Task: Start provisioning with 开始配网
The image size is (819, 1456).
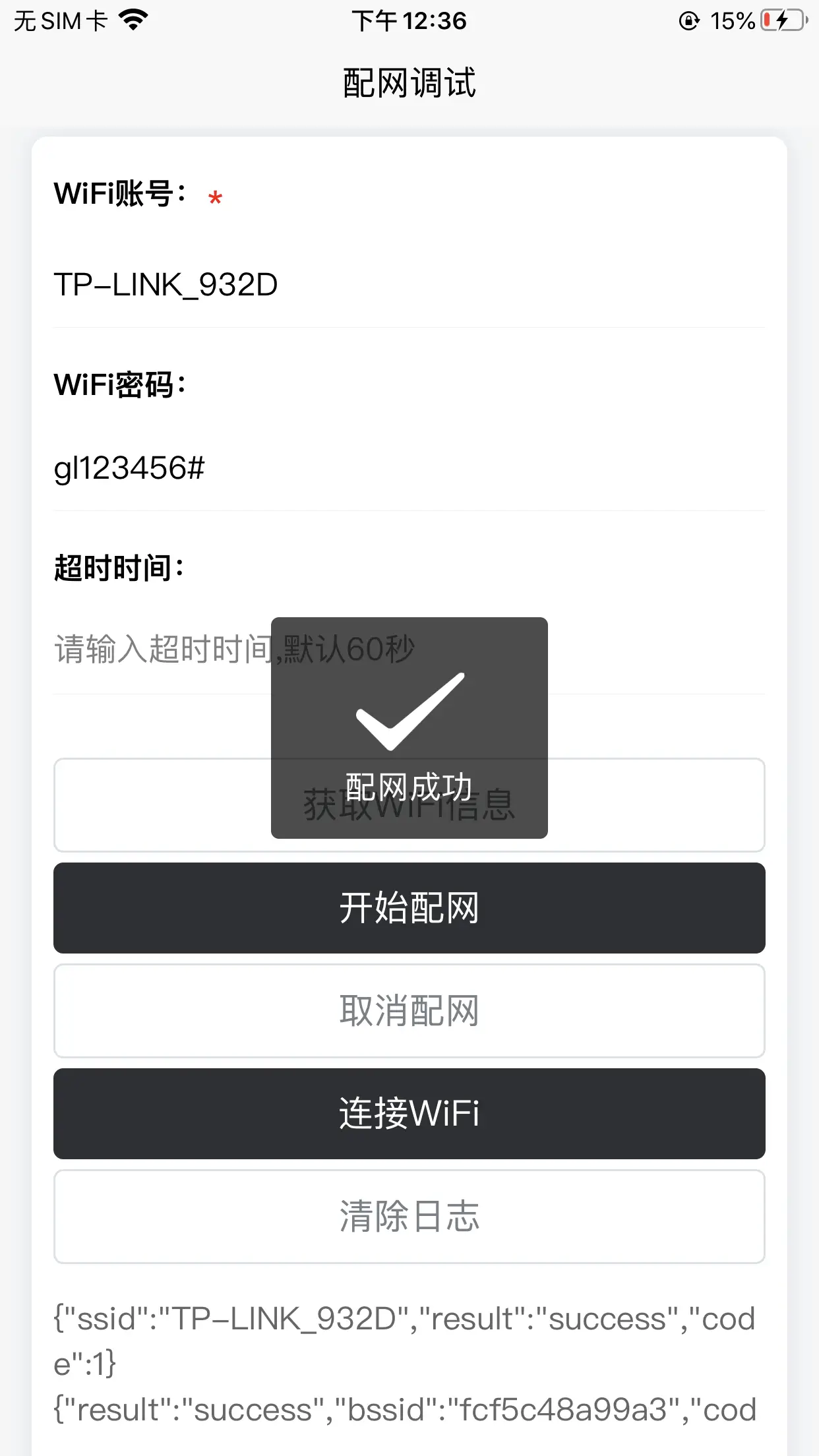Action: 409,908
